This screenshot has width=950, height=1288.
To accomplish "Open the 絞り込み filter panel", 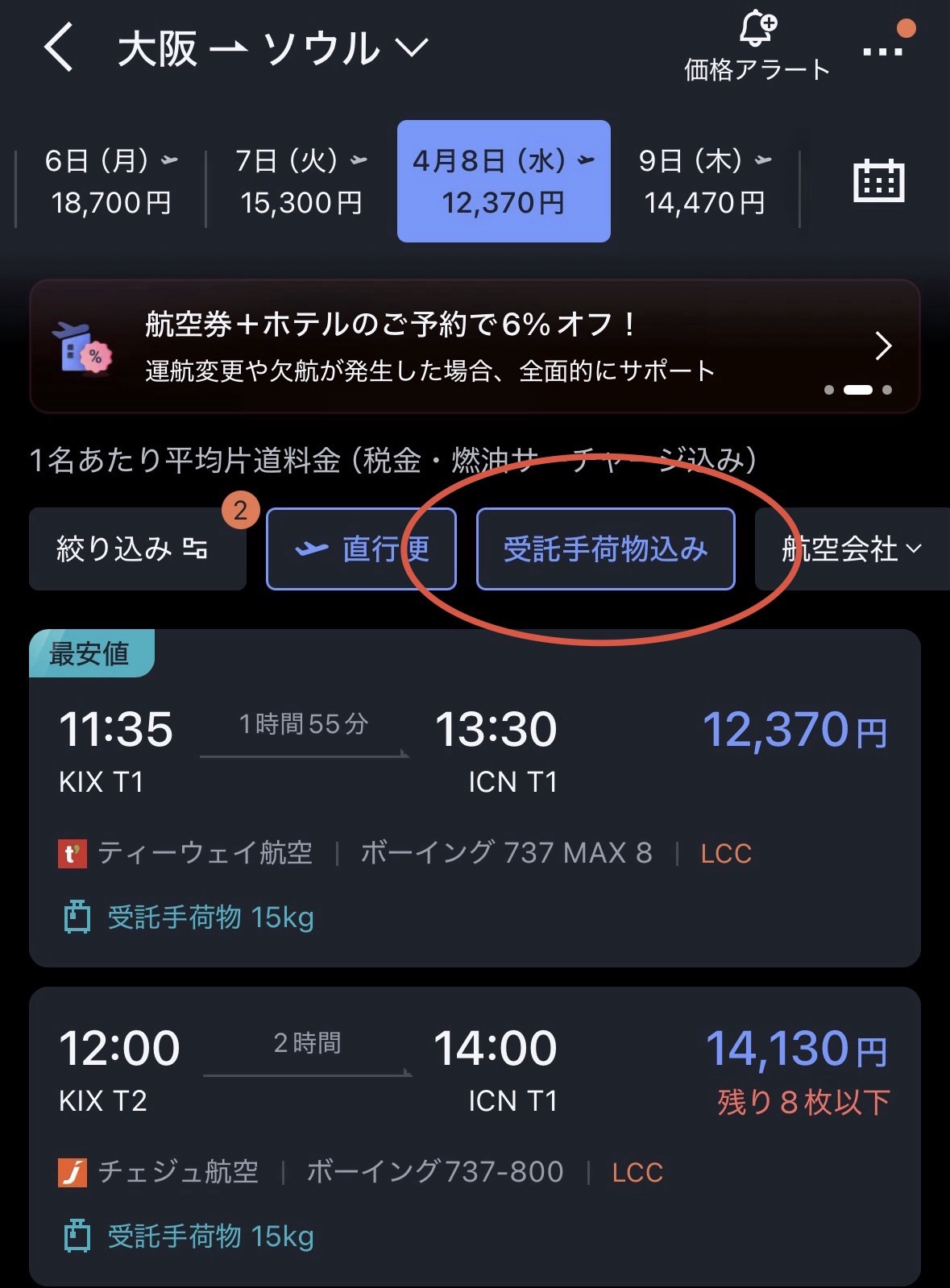I will [137, 549].
